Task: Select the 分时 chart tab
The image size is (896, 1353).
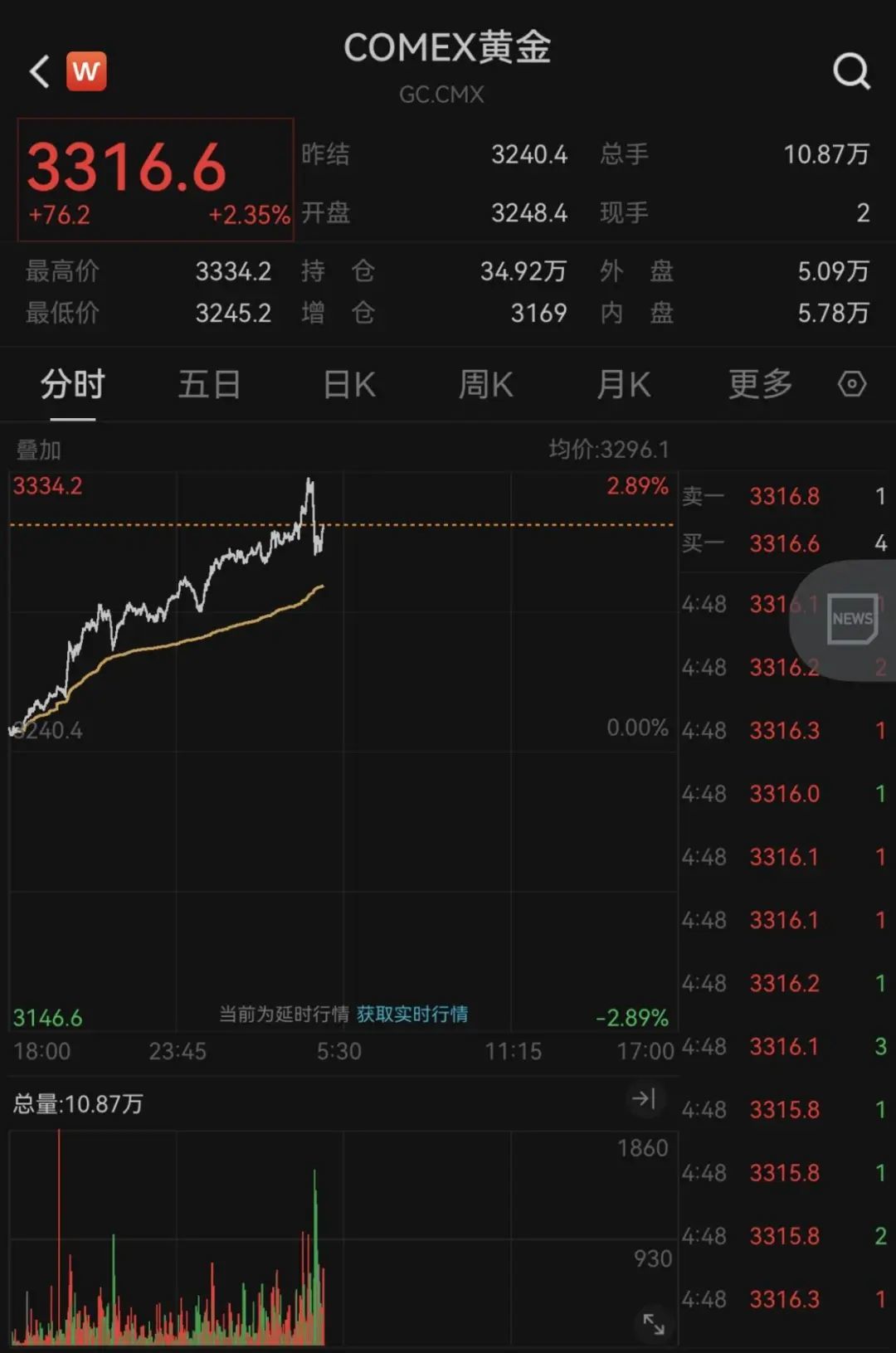Action: [73, 385]
